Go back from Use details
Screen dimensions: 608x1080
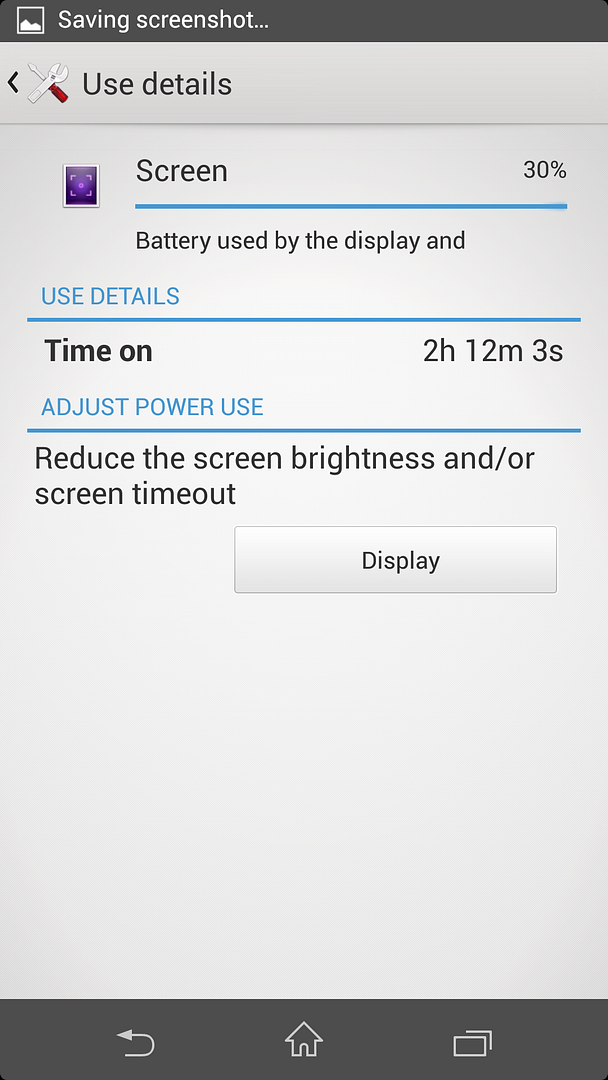[36, 84]
